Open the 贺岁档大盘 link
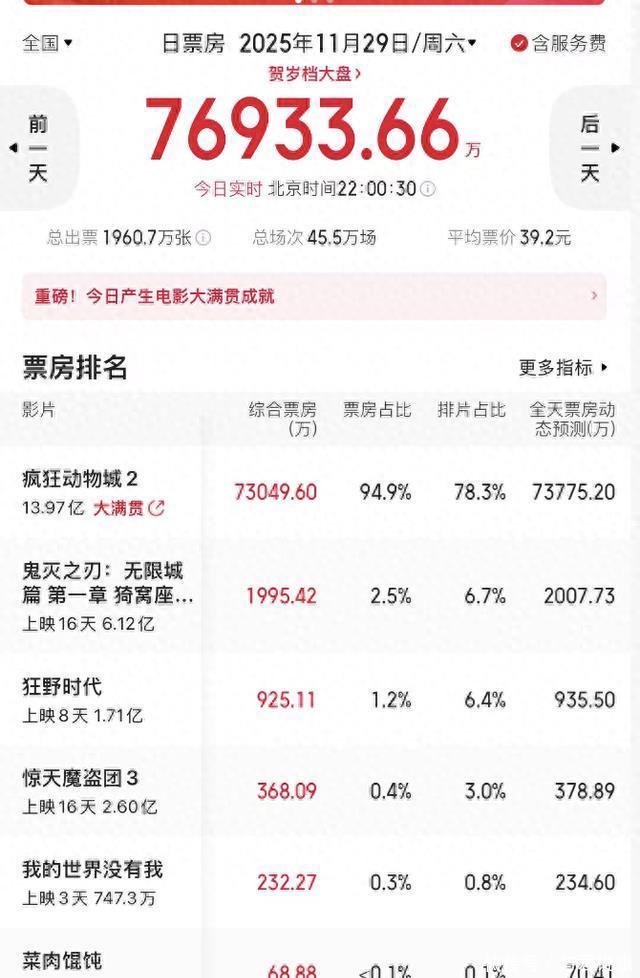This screenshot has height=978, width=640. coord(315,73)
